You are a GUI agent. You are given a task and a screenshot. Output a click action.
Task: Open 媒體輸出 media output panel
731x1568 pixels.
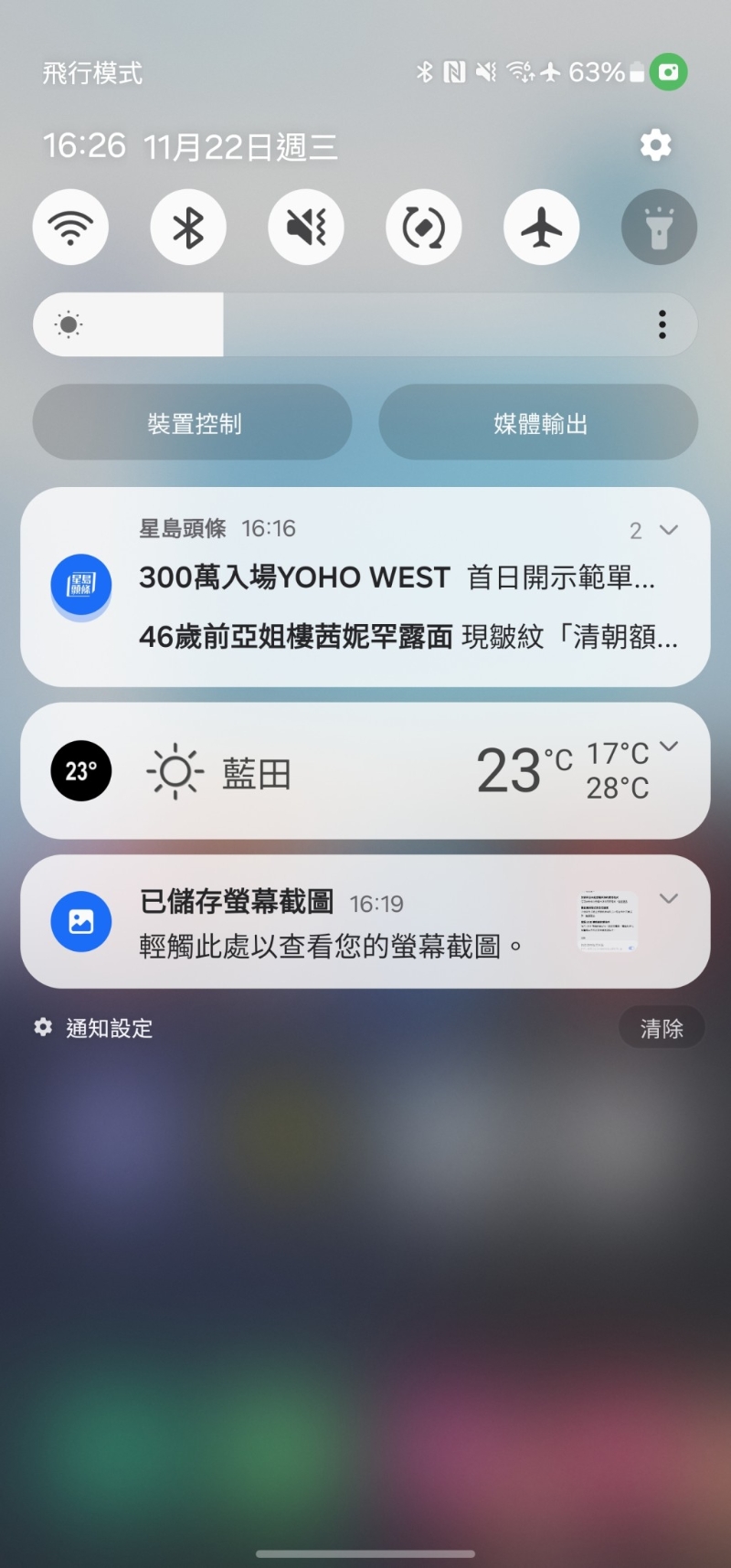pyautogui.click(x=538, y=422)
